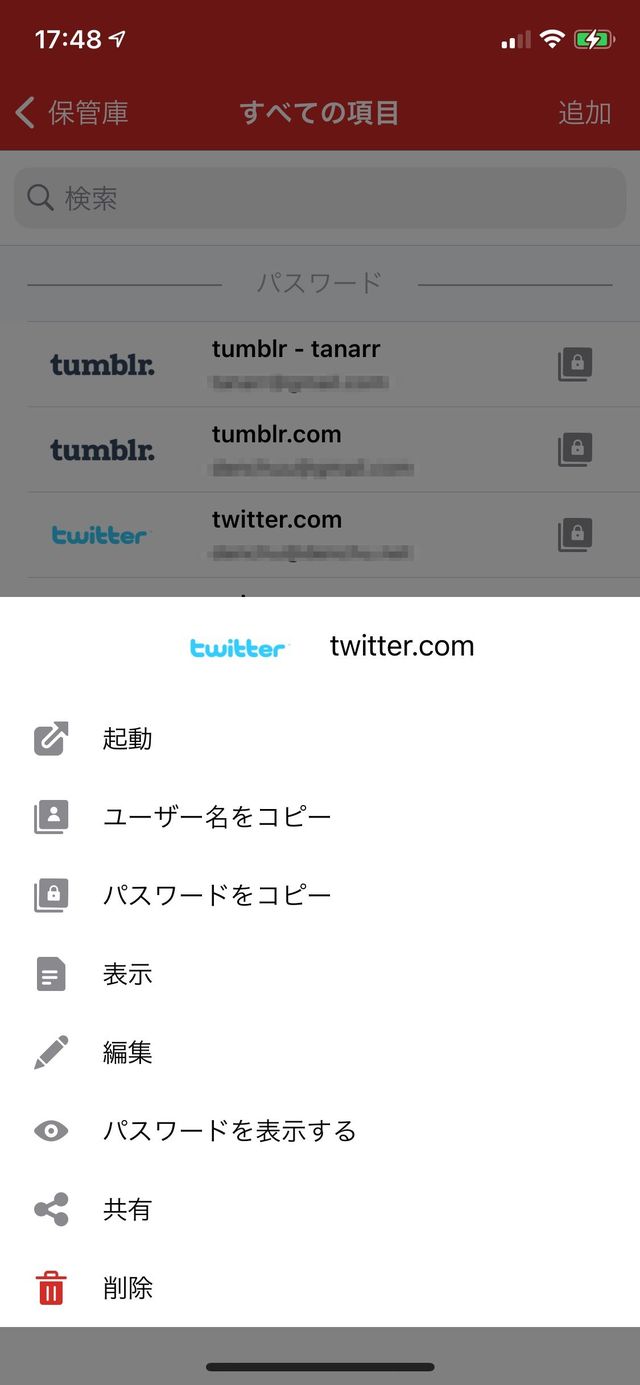
Task: Choose ユーザー名をコピー option
Action: pyautogui.click(x=320, y=817)
